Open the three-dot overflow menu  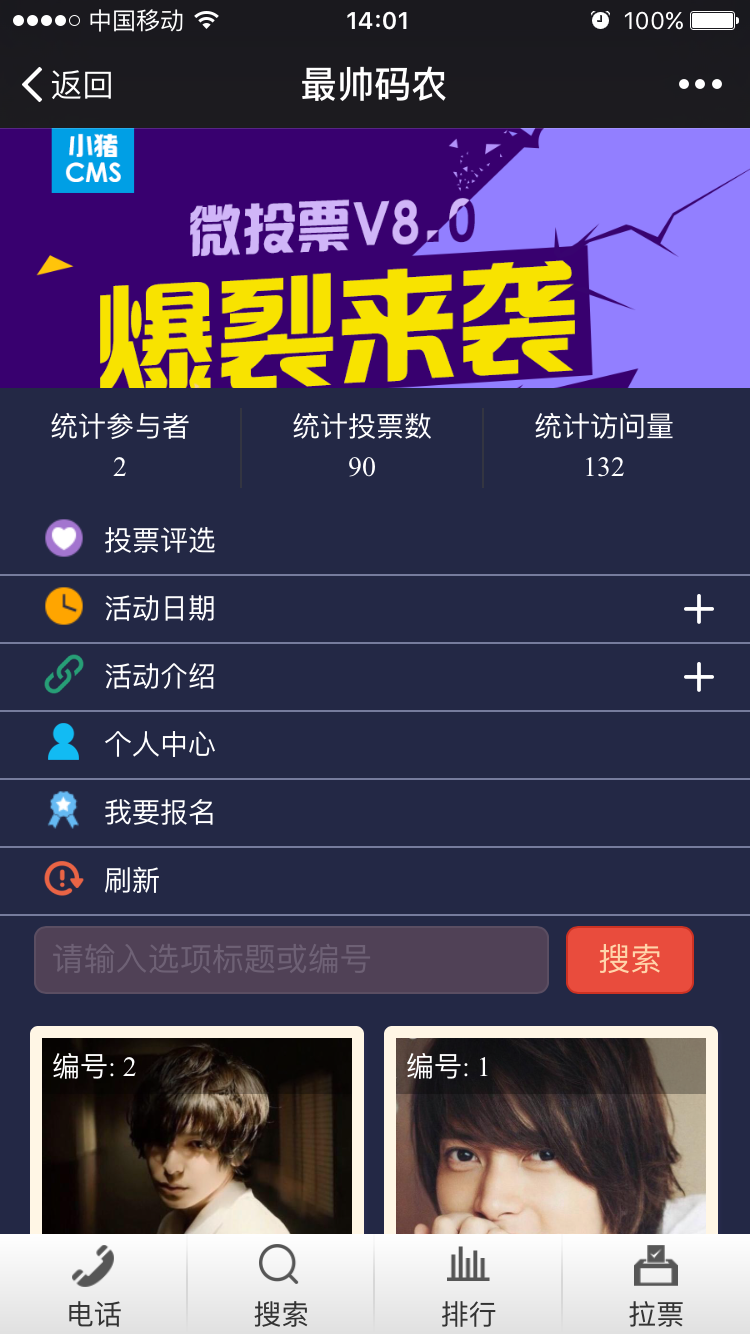point(700,85)
